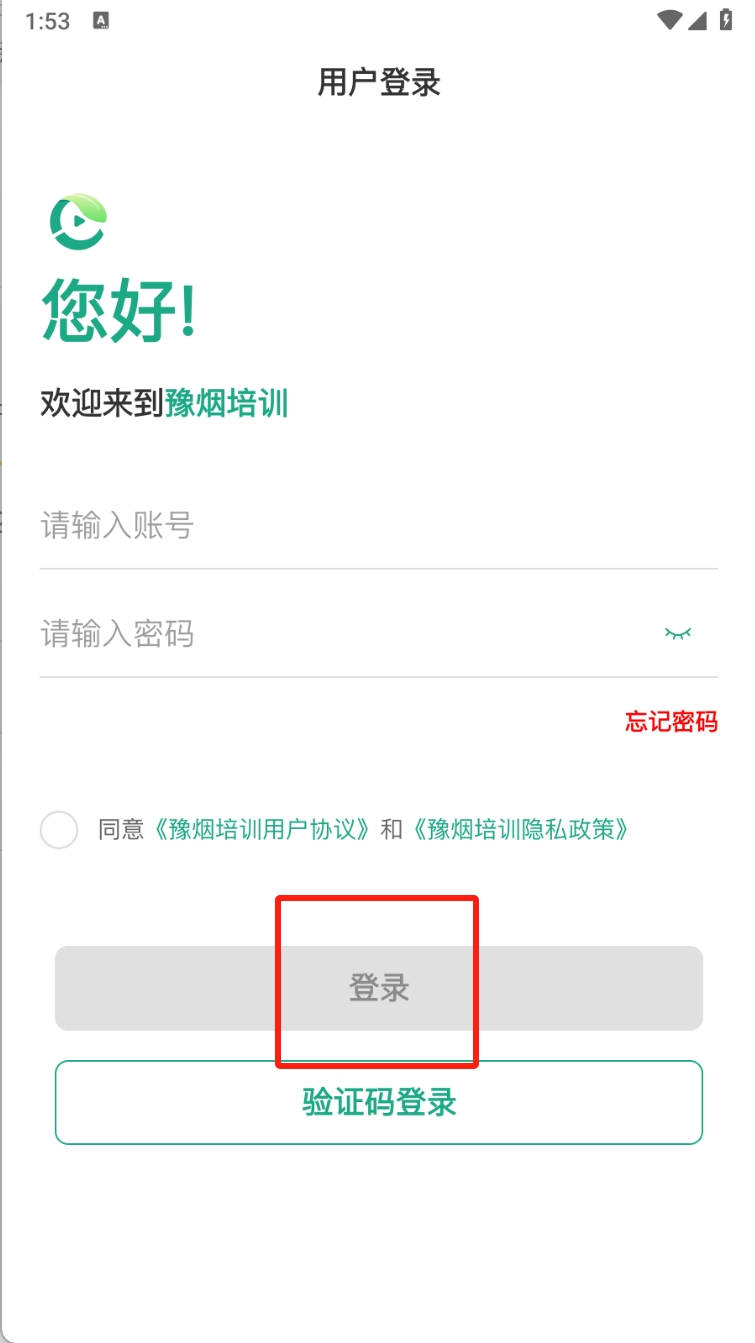Tap the password input field
Viewport: 755px width, 1343px height.
click(x=340, y=633)
